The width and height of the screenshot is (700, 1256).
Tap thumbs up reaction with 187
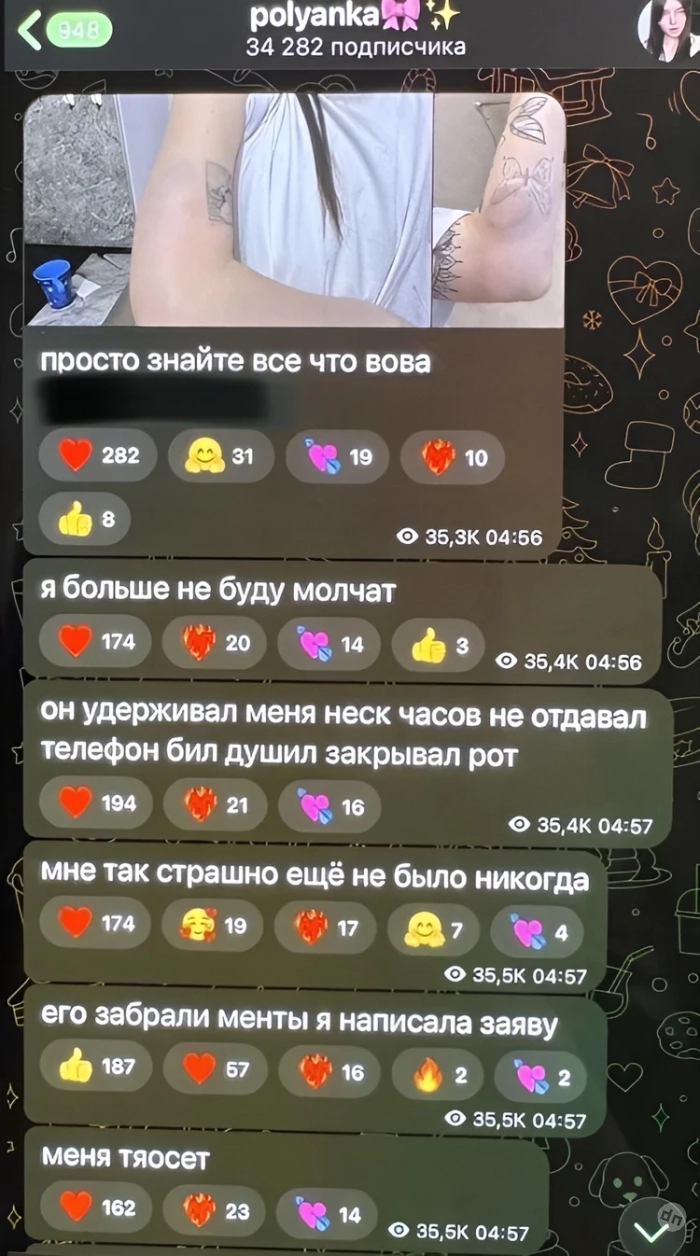(98, 1067)
